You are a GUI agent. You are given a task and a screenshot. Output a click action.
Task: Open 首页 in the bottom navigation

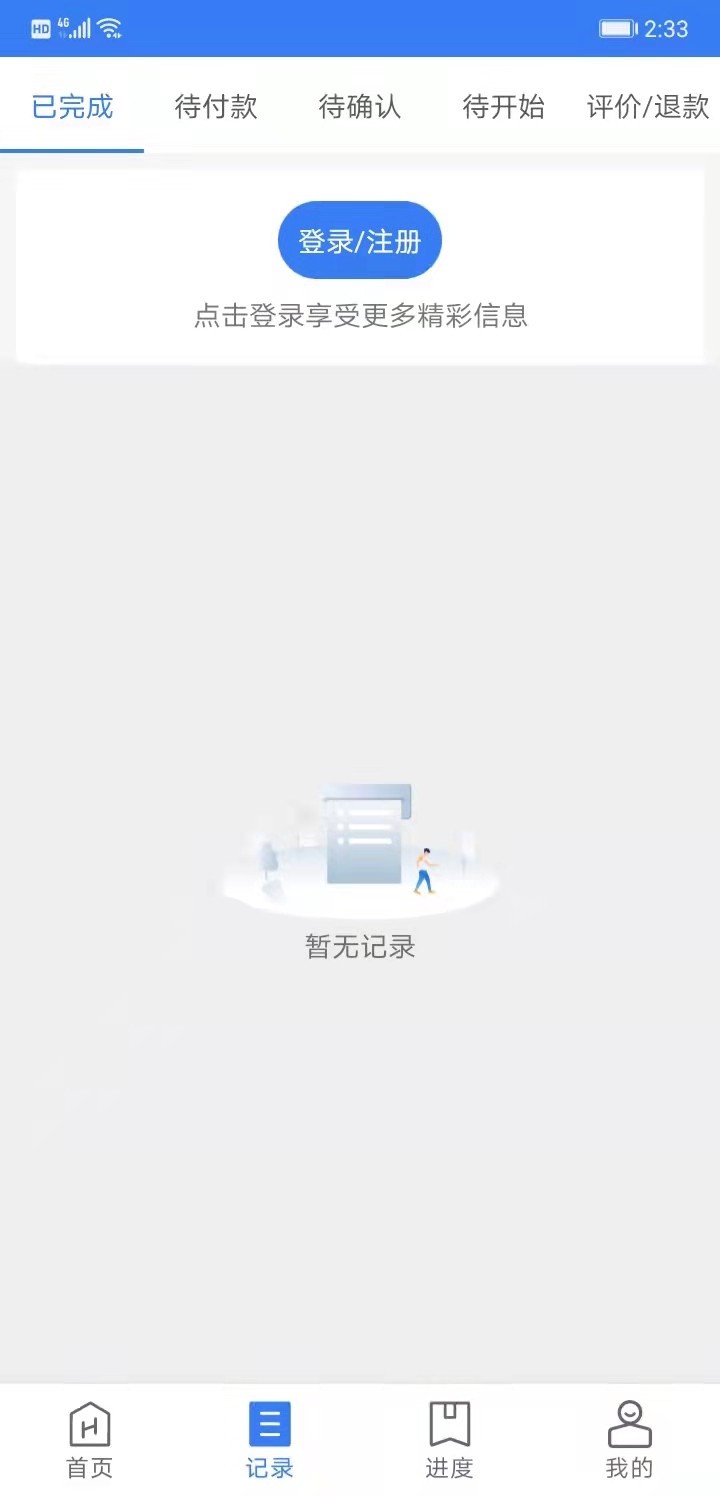[x=90, y=1439]
